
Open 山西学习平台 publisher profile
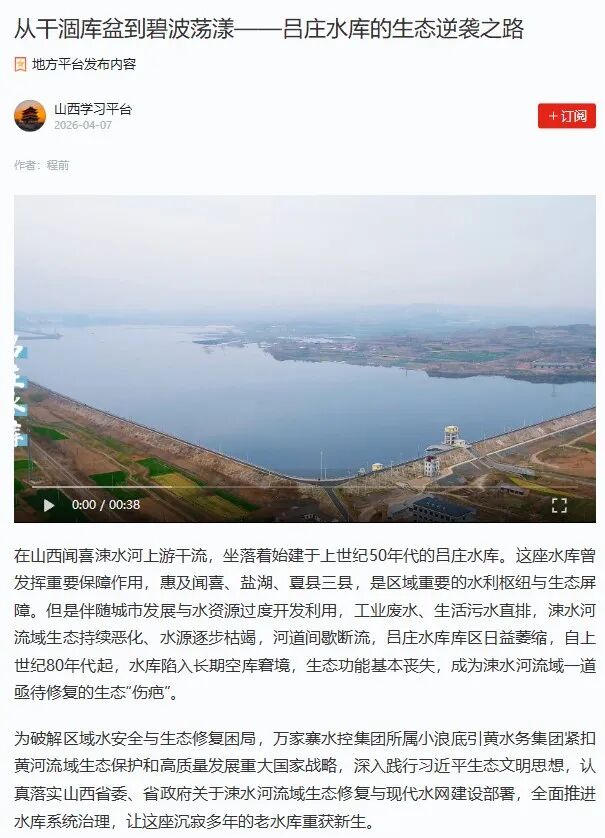tap(92, 109)
